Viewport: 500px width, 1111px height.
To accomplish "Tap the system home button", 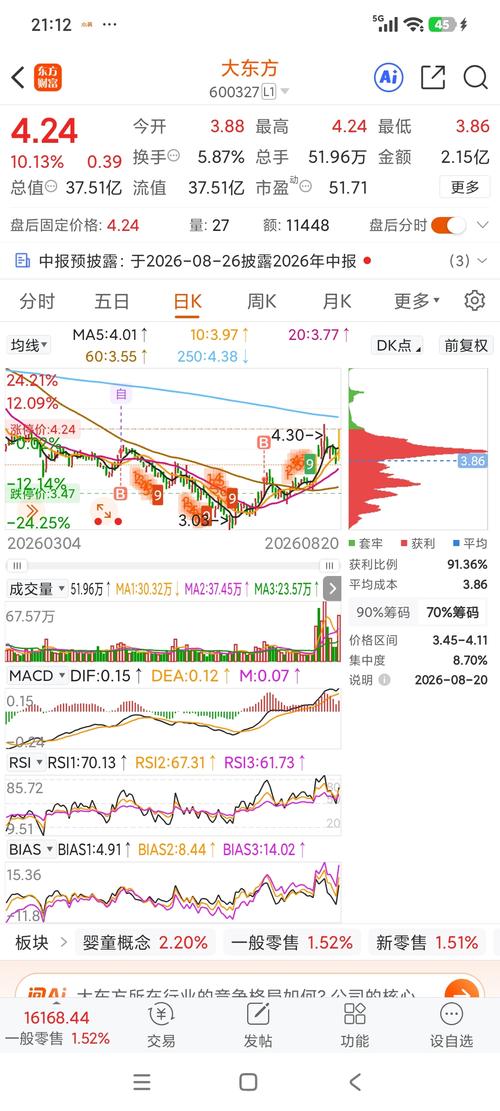I will click(x=248, y=1082).
